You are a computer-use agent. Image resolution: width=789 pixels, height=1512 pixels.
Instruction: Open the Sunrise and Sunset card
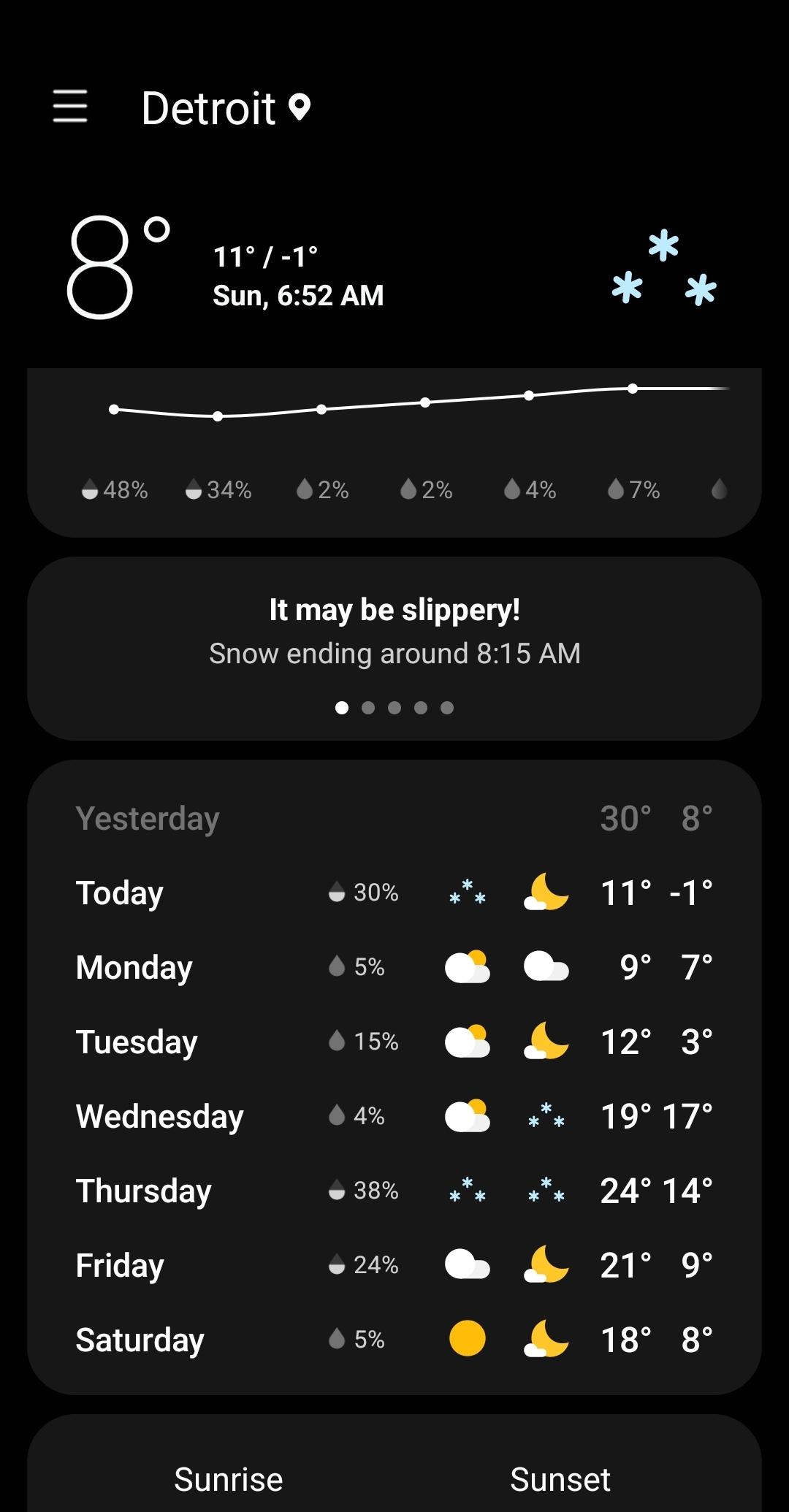[394, 1464]
